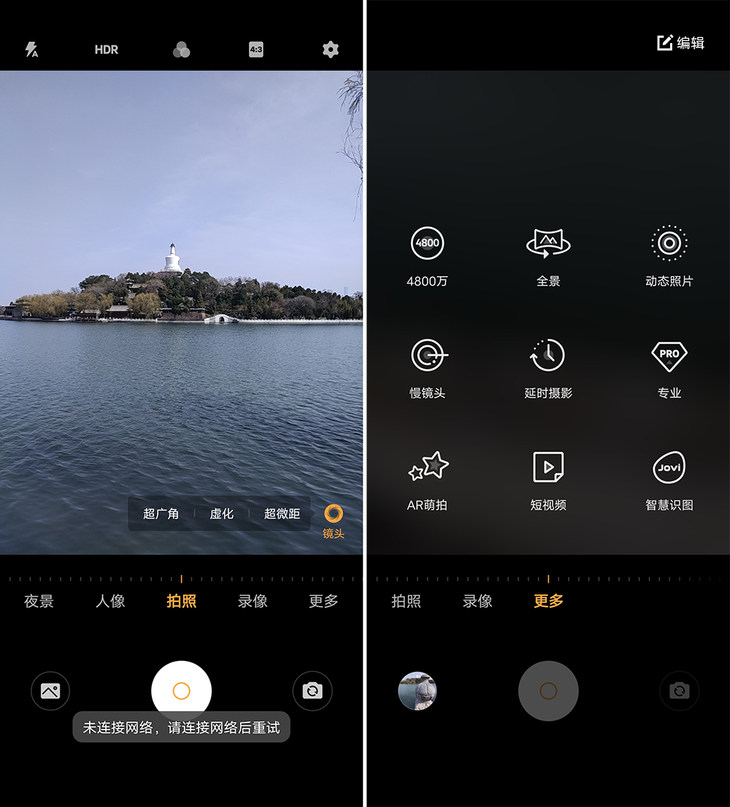Open camera settings gear
The height and width of the screenshot is (807, 730).
331,49
